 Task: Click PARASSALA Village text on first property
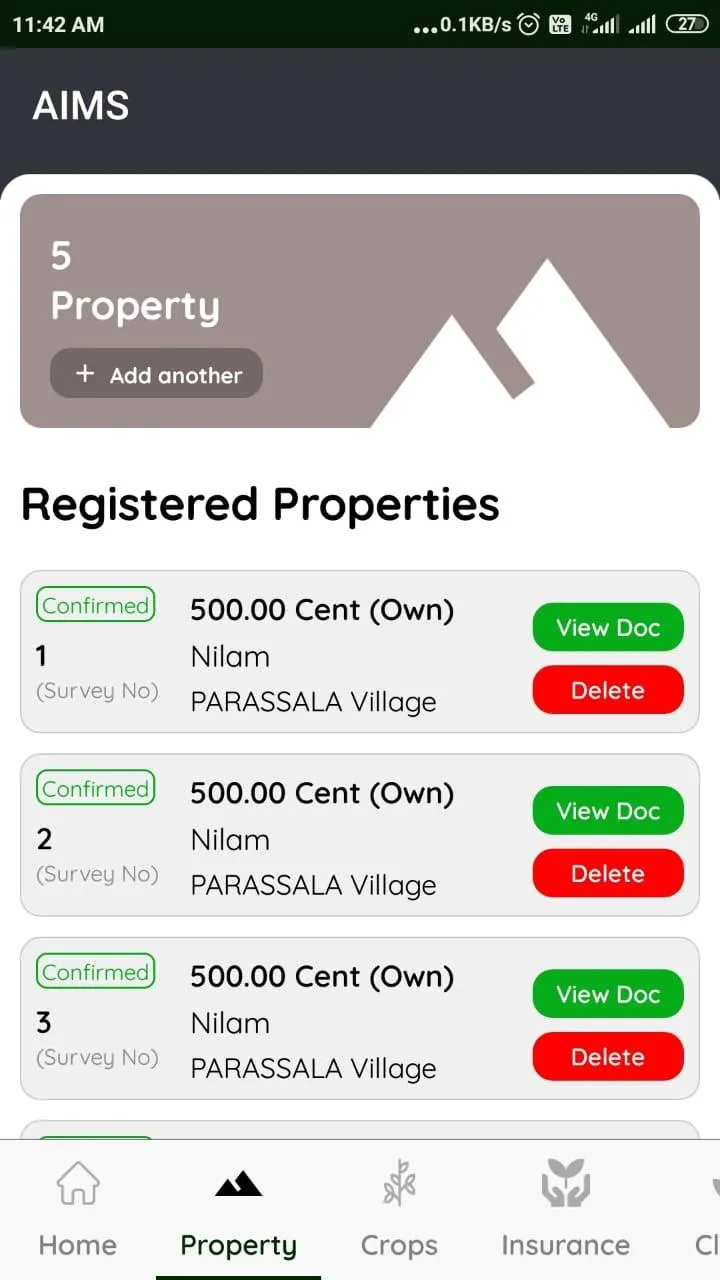tap(312, 701)
